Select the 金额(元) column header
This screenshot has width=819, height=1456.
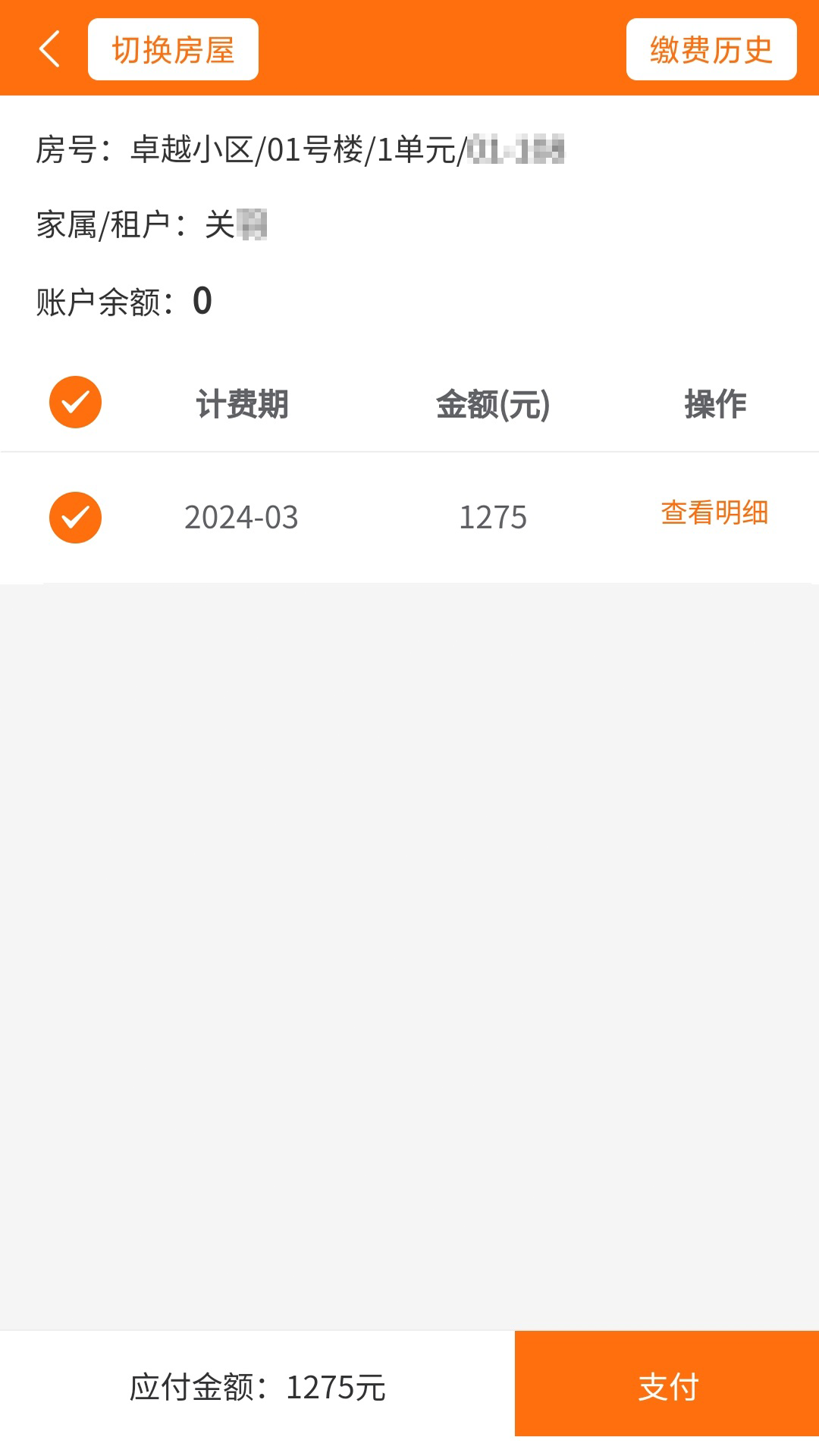point(494,405)
